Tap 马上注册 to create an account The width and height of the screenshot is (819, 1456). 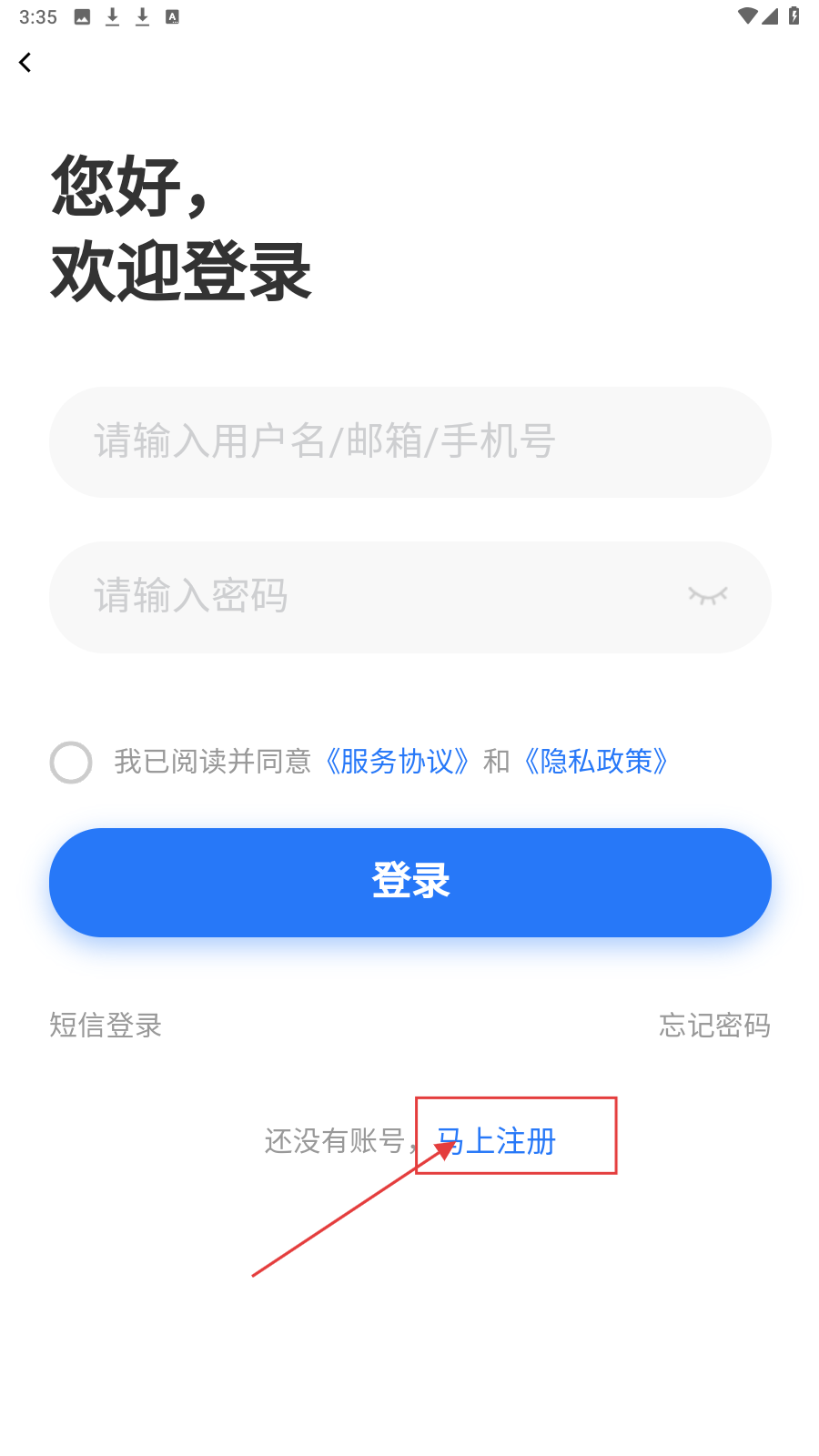pos(497,1140)
